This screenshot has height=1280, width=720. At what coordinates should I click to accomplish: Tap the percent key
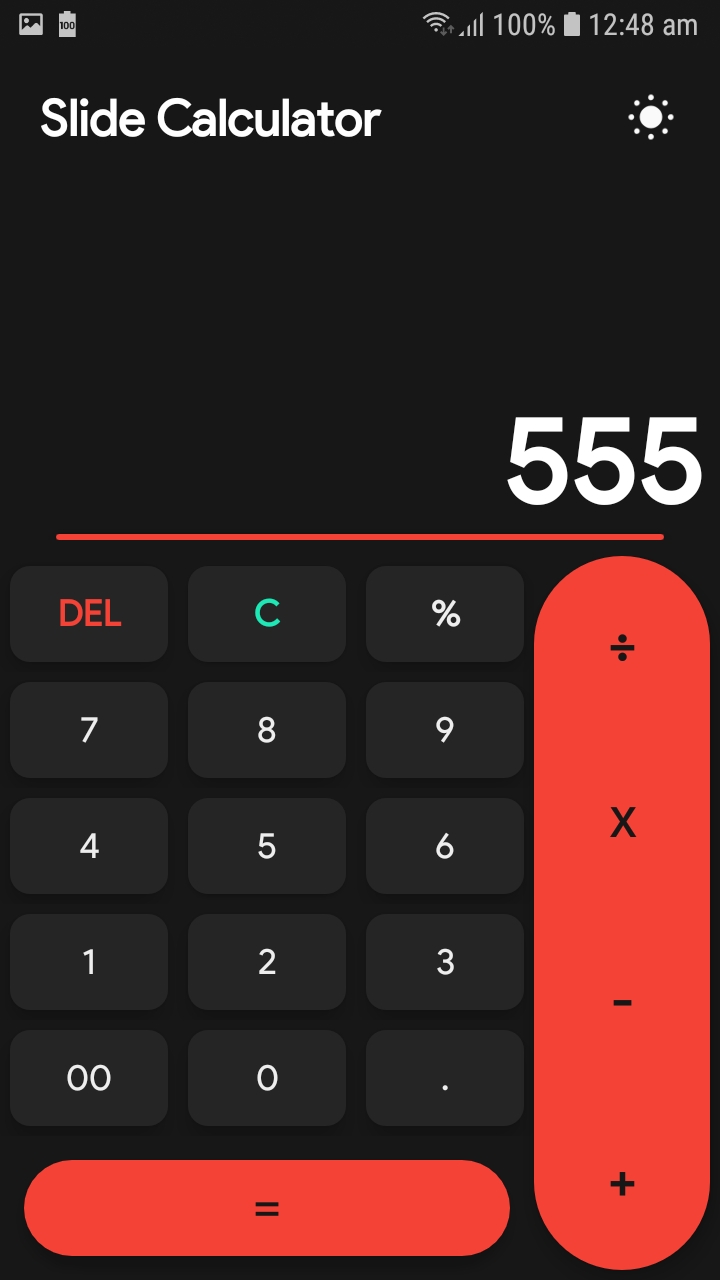[445, 614]
